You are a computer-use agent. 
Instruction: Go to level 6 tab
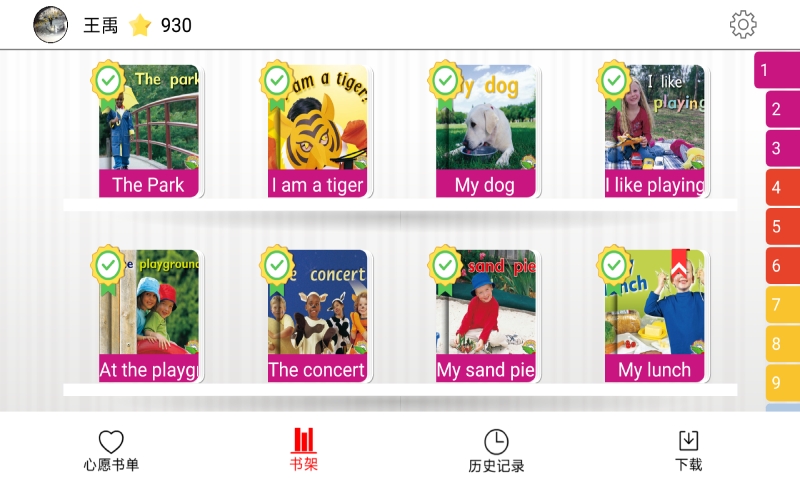[x=782, y=266]
